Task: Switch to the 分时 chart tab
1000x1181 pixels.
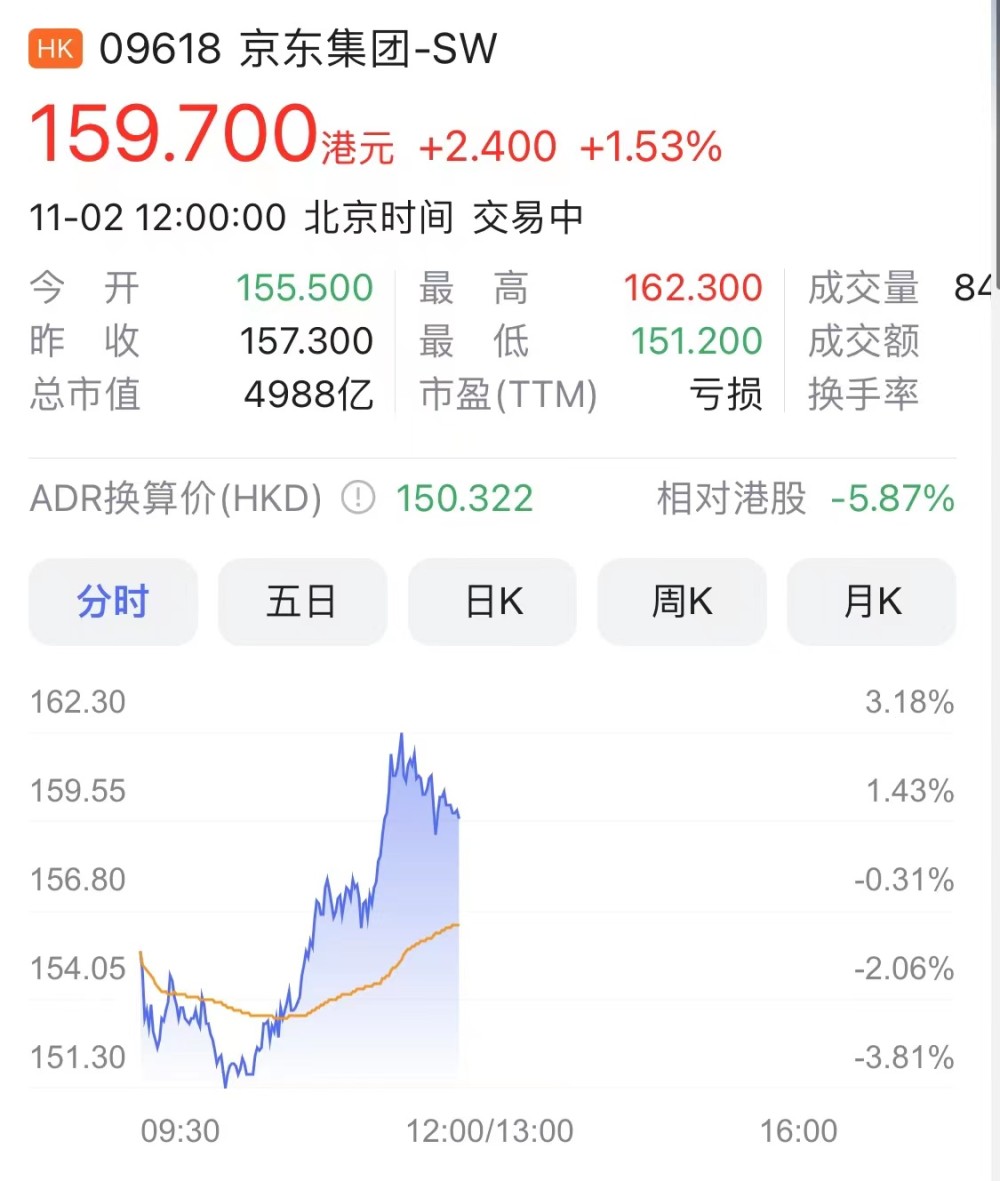Action: pyautogui.click(x=113, y=602)
